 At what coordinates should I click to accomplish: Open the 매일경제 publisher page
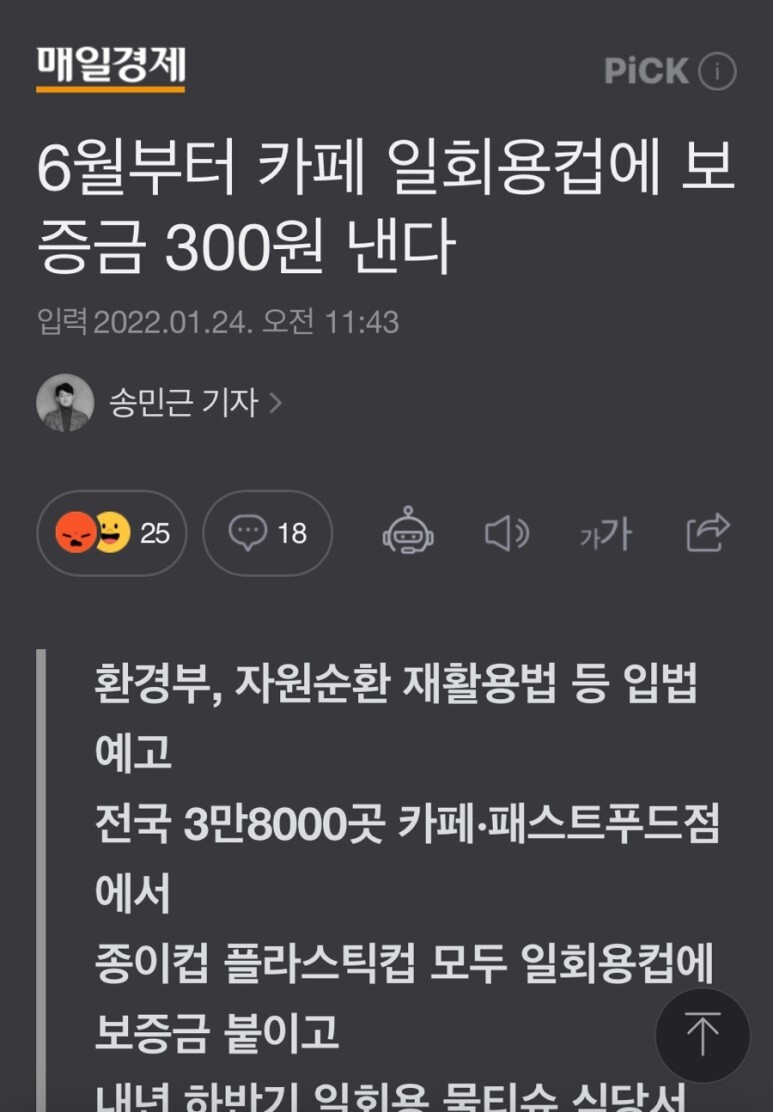(x=111, y=67)
